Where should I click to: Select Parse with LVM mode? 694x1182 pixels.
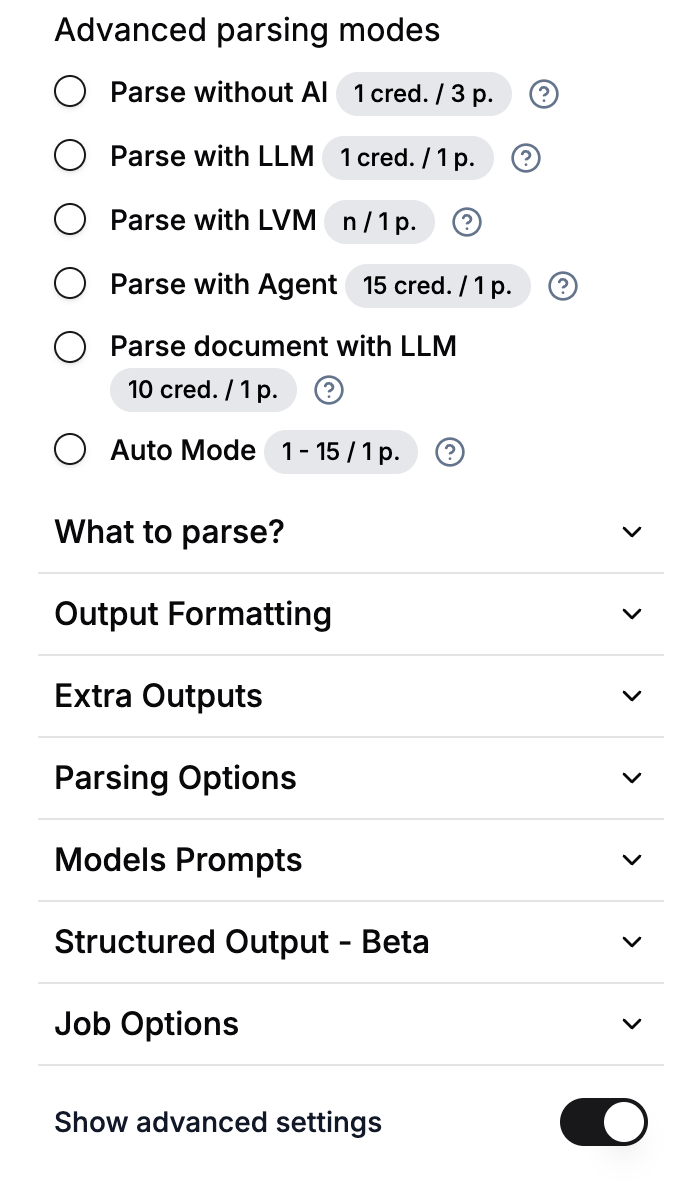click(70, 221)
